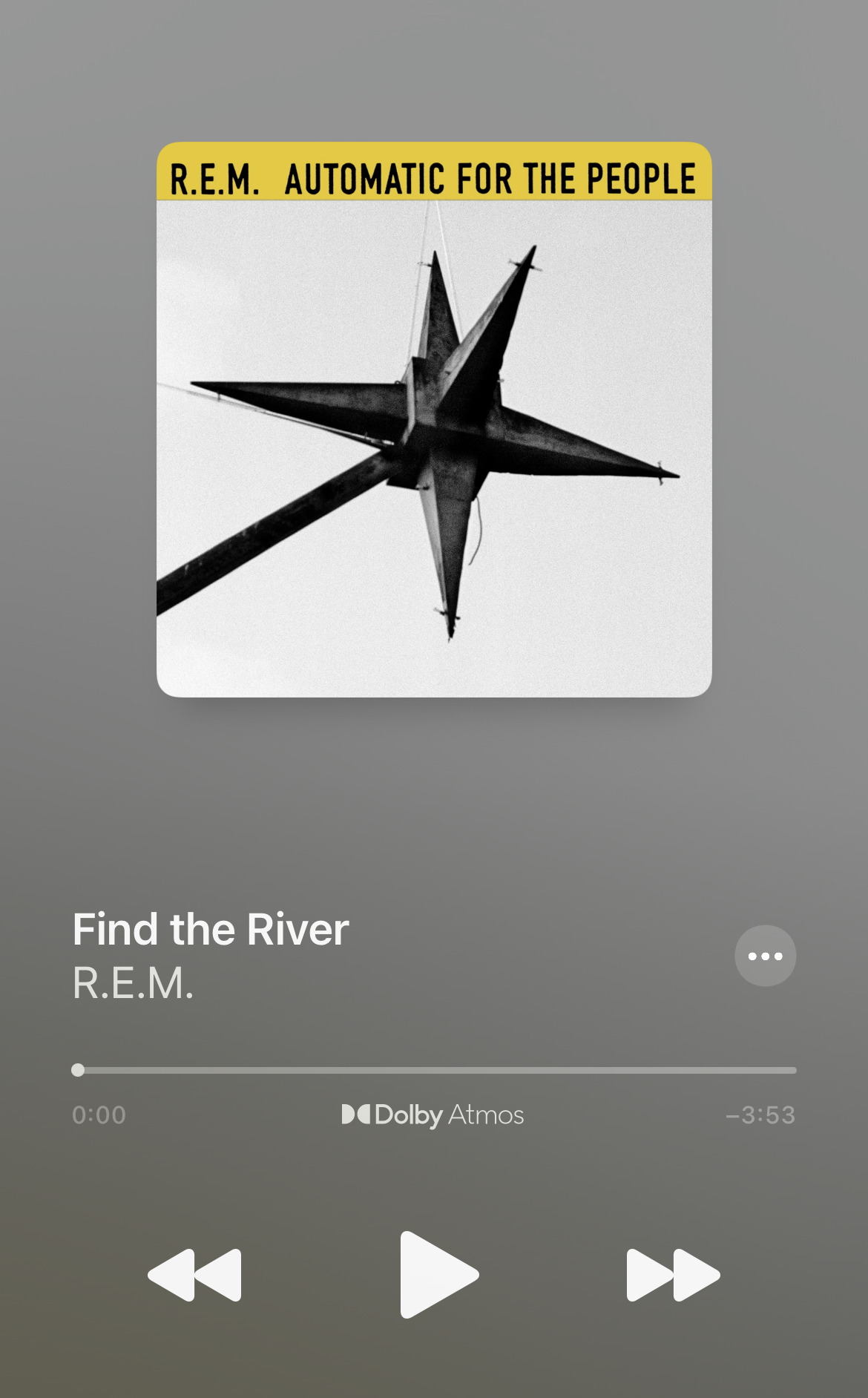Tap the Automatic for the People album artwork
The width and height of the screenshot is (868, 1398).
pos(434,419)
